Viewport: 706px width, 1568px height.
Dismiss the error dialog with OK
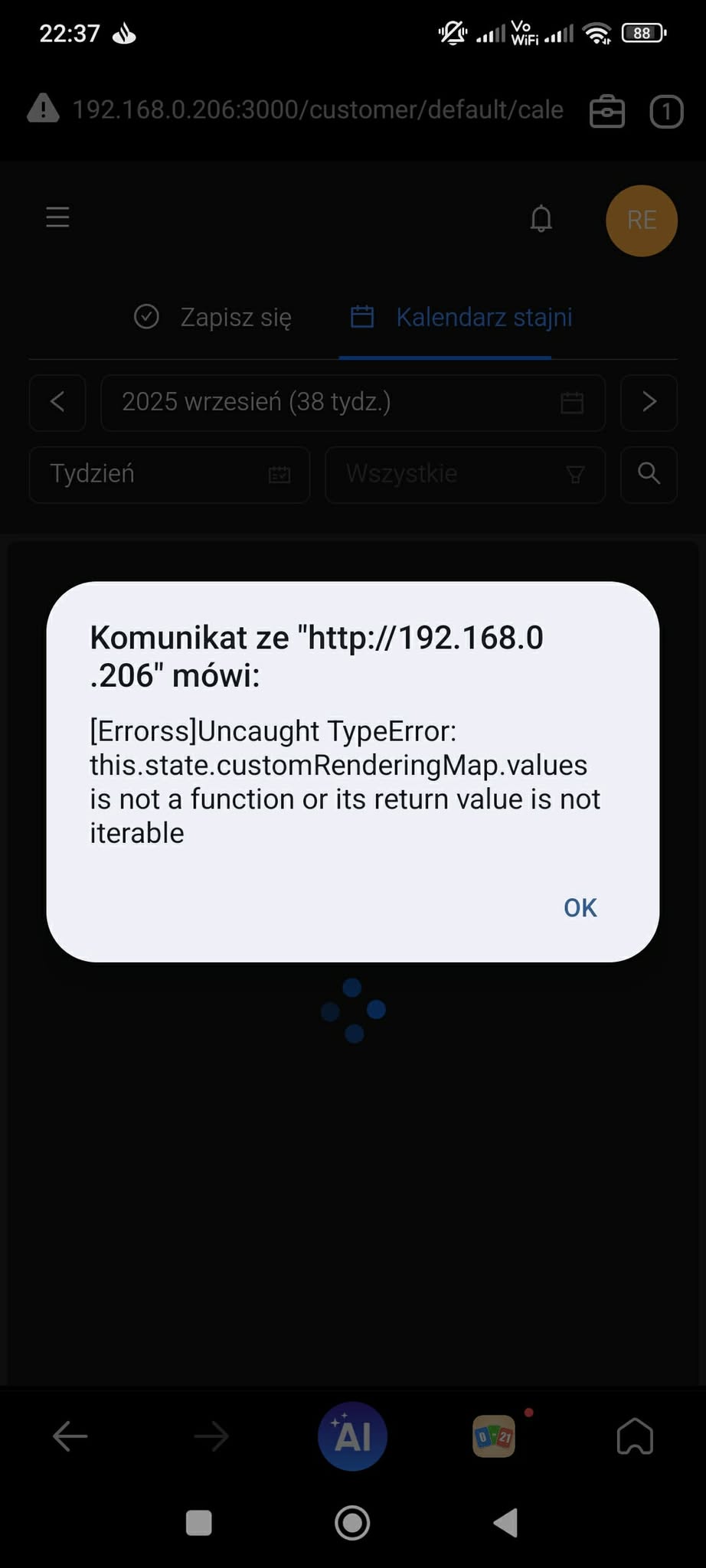(x=580, y=907)
